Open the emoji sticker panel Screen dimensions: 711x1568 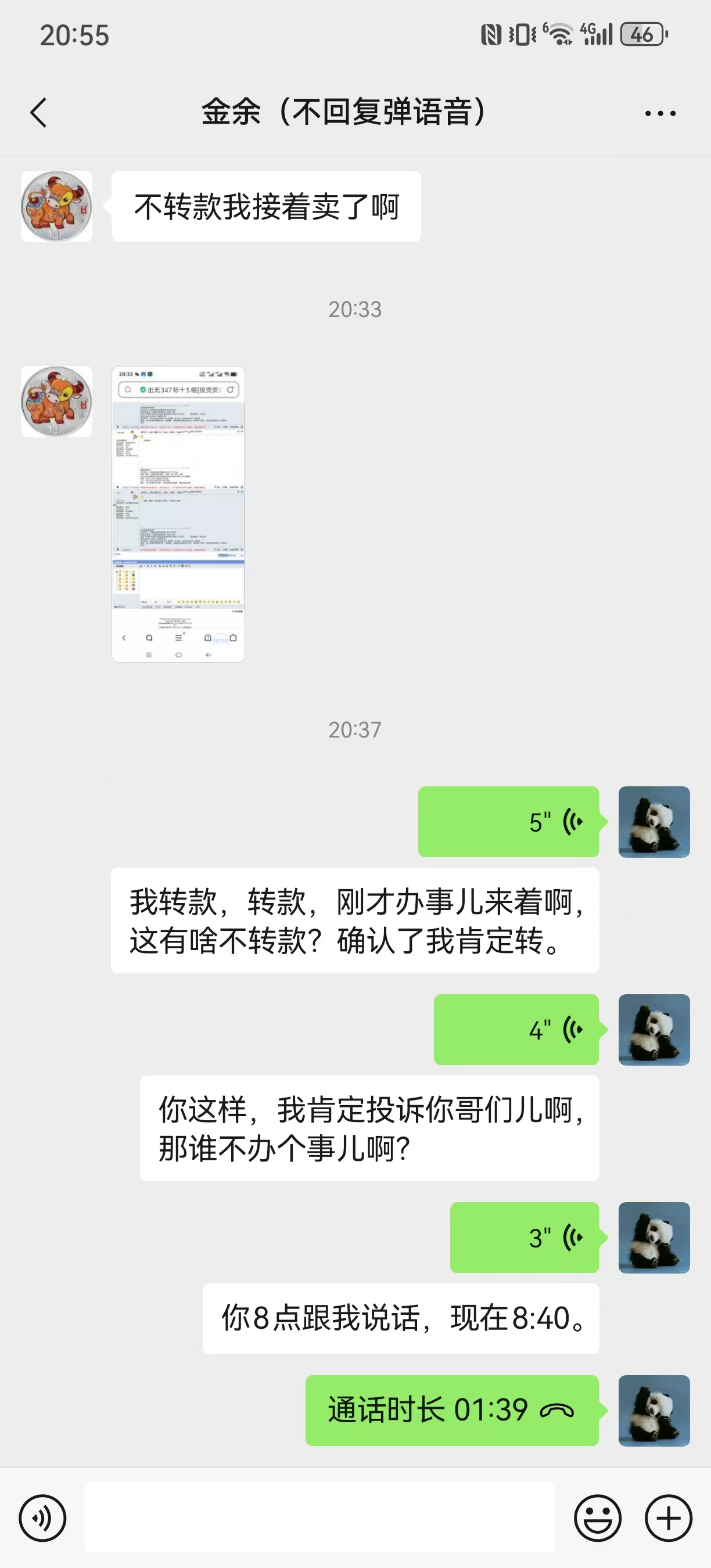click(598, 1517)
